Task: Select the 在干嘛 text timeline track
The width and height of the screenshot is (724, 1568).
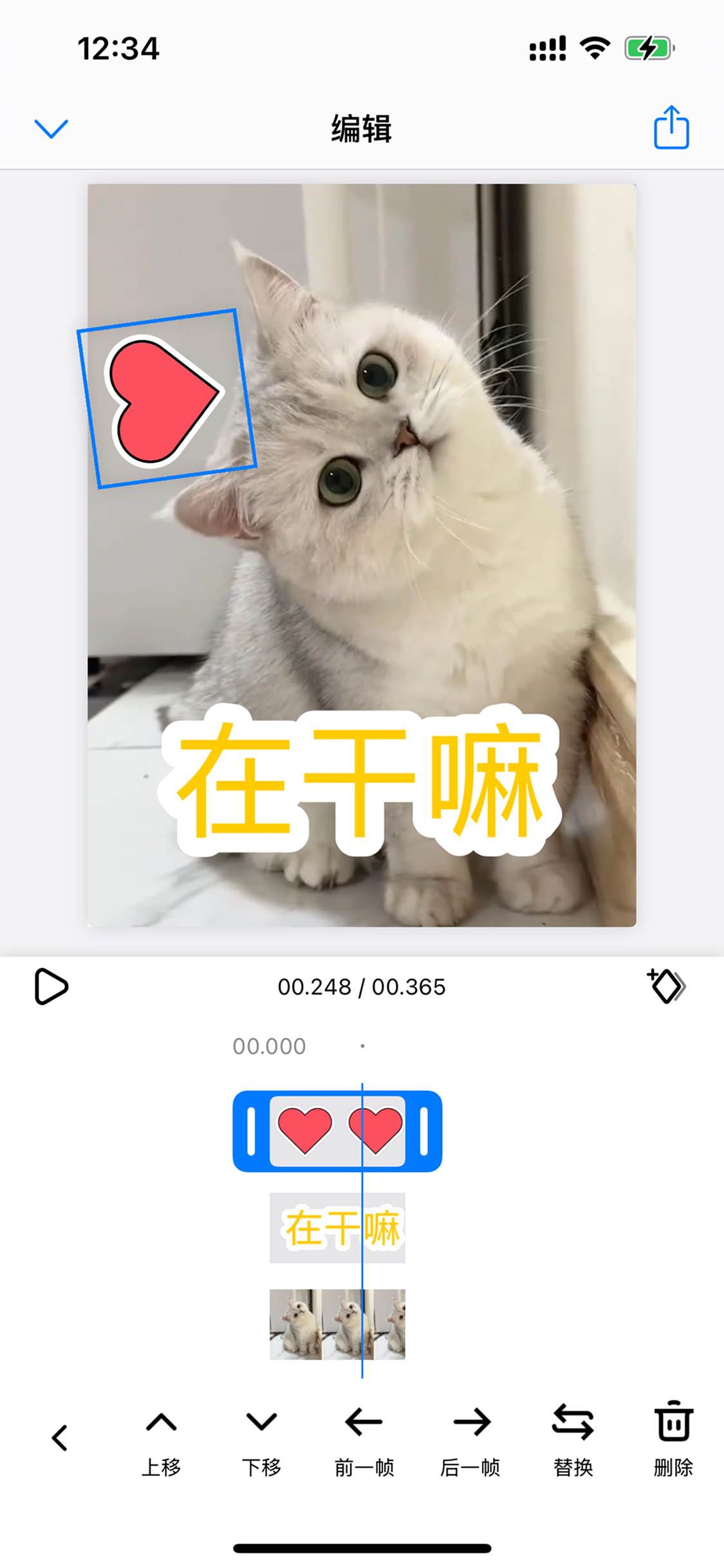Action: (337, 1227)
